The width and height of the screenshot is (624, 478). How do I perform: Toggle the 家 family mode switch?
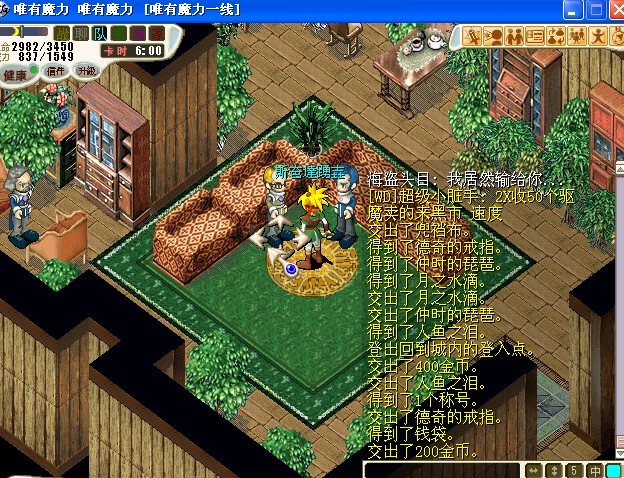[157, 33]
